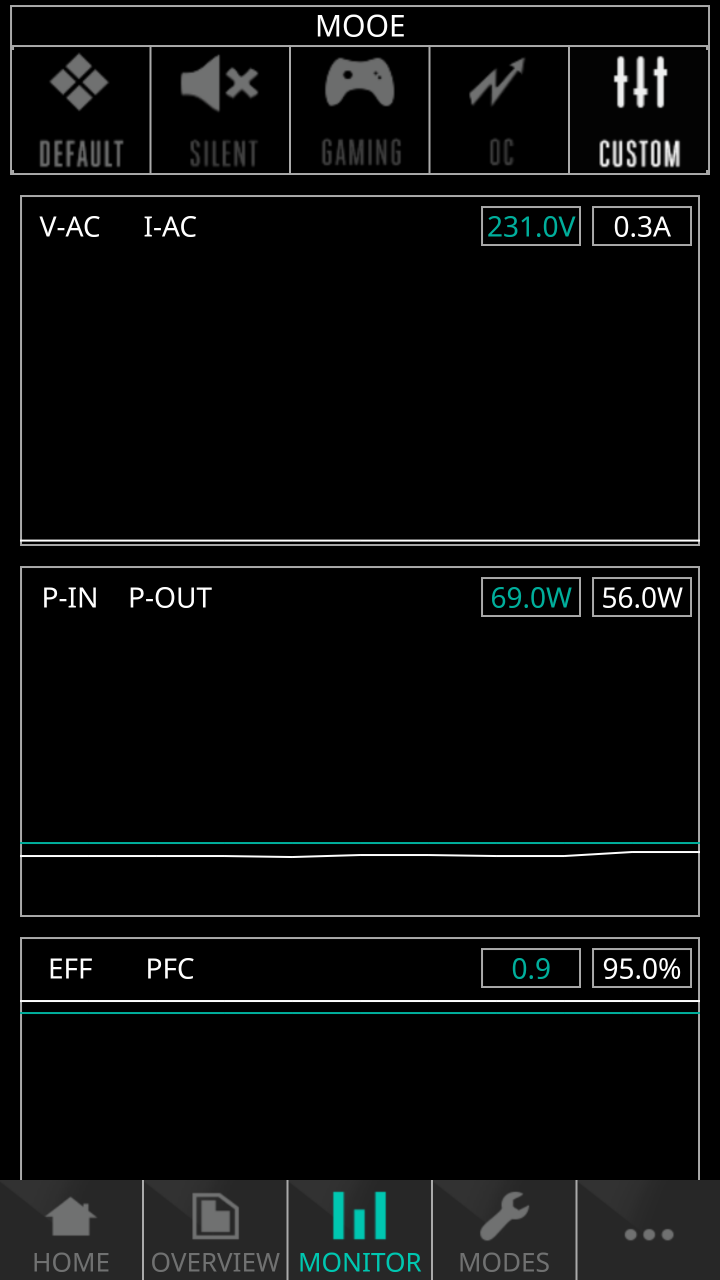
Task: Switch to Silent mode
Action: [220, 110]
